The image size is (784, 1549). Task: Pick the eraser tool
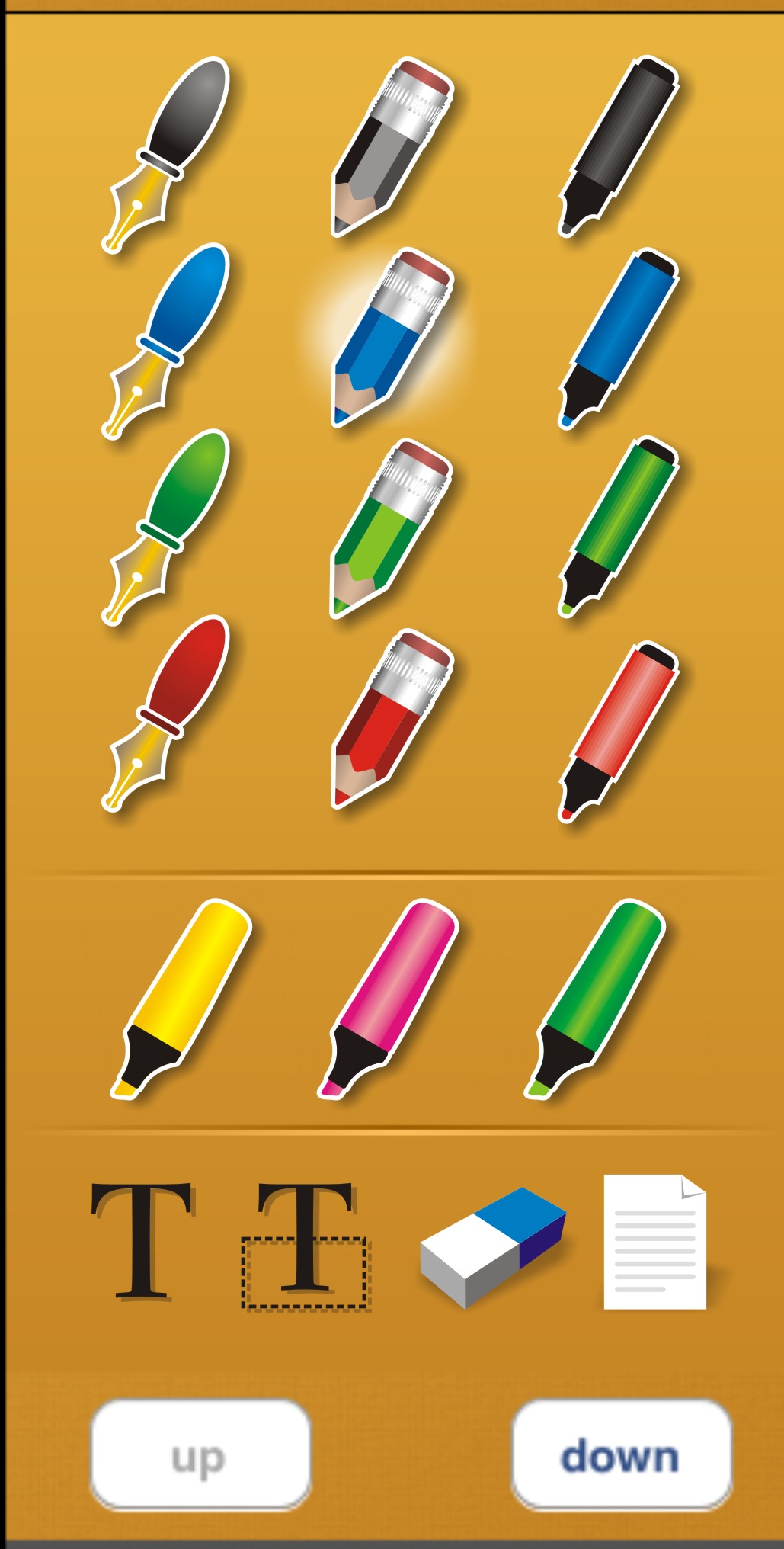click(494, 1246)
